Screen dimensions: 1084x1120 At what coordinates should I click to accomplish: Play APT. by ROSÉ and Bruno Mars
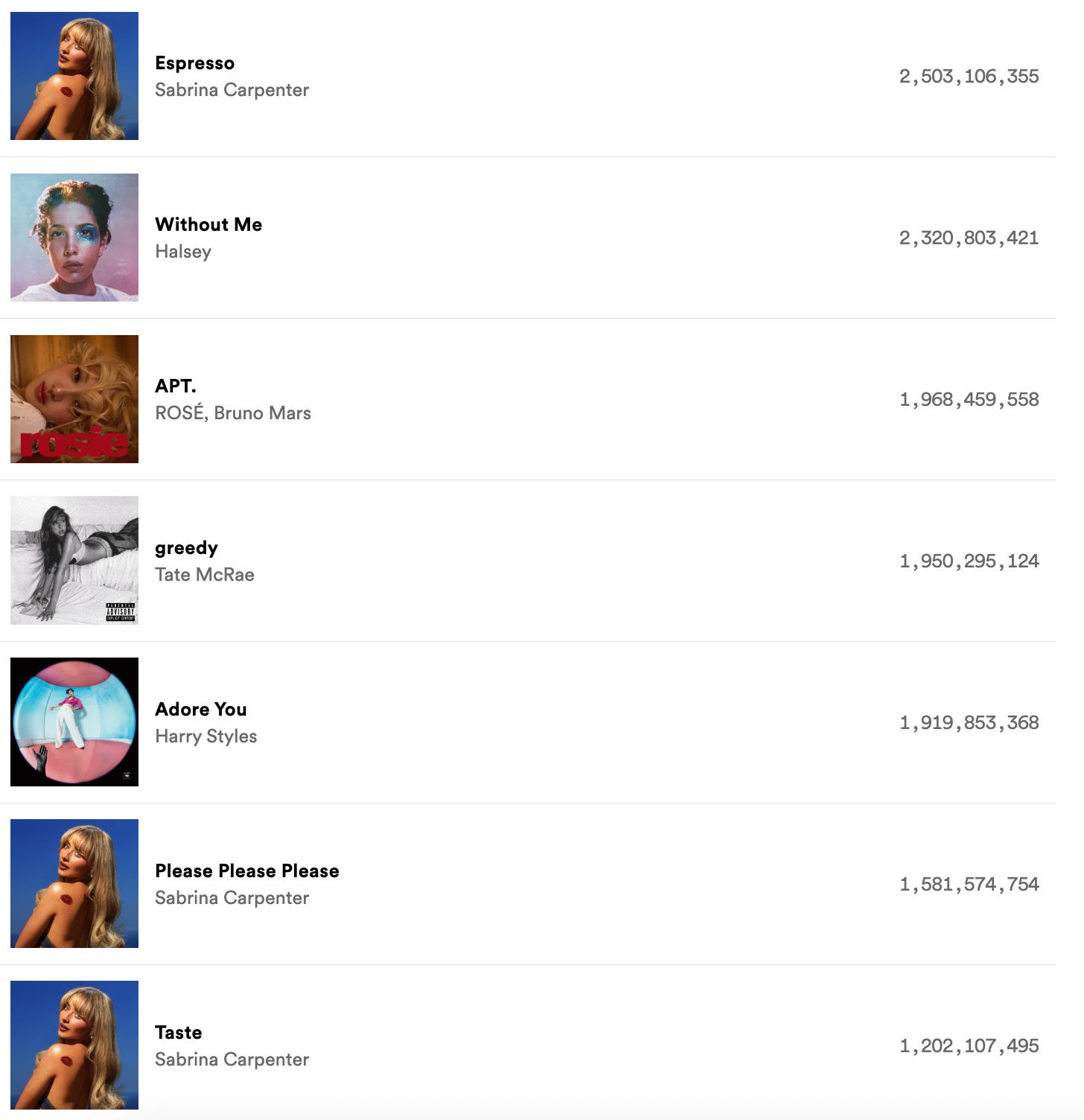tap(176, 387)
